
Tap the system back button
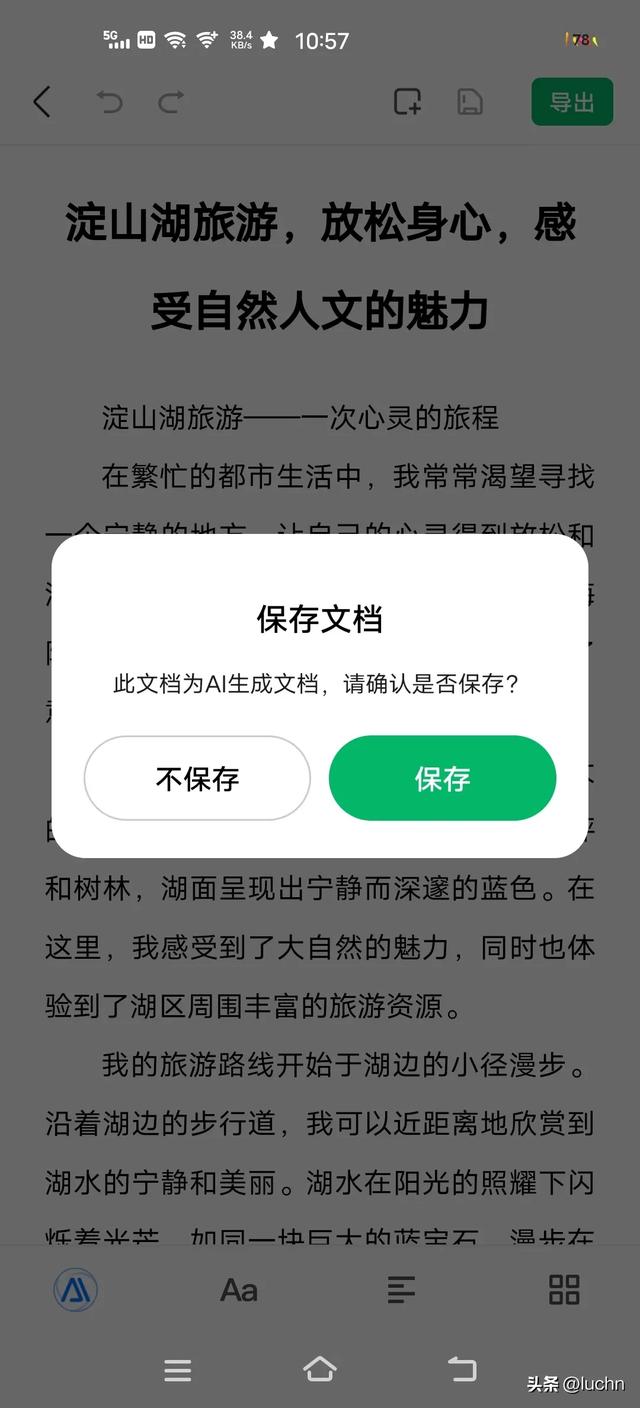(461, 1369)
